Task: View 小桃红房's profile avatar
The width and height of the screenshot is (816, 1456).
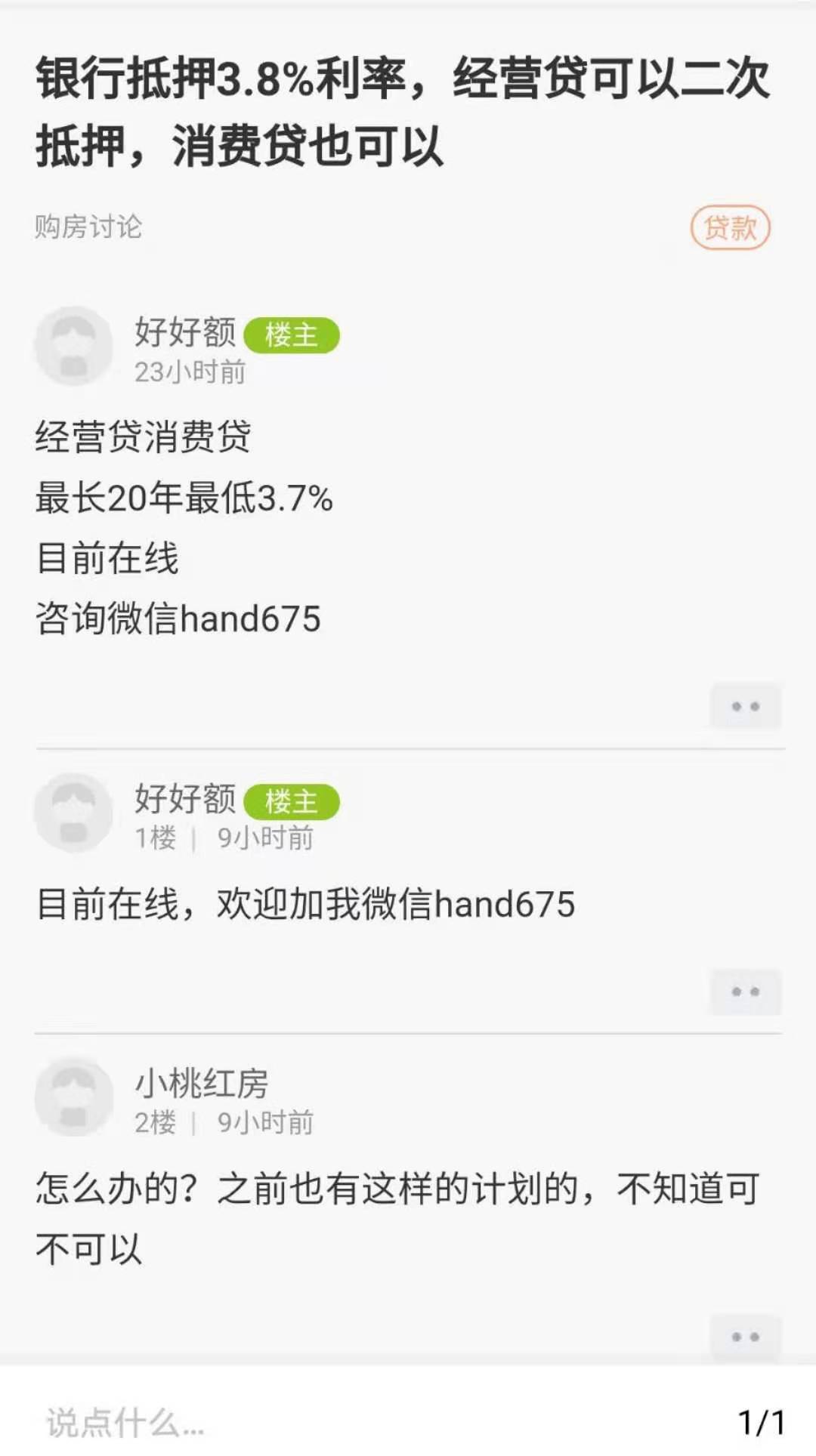Action: [x=73, y=1097]
